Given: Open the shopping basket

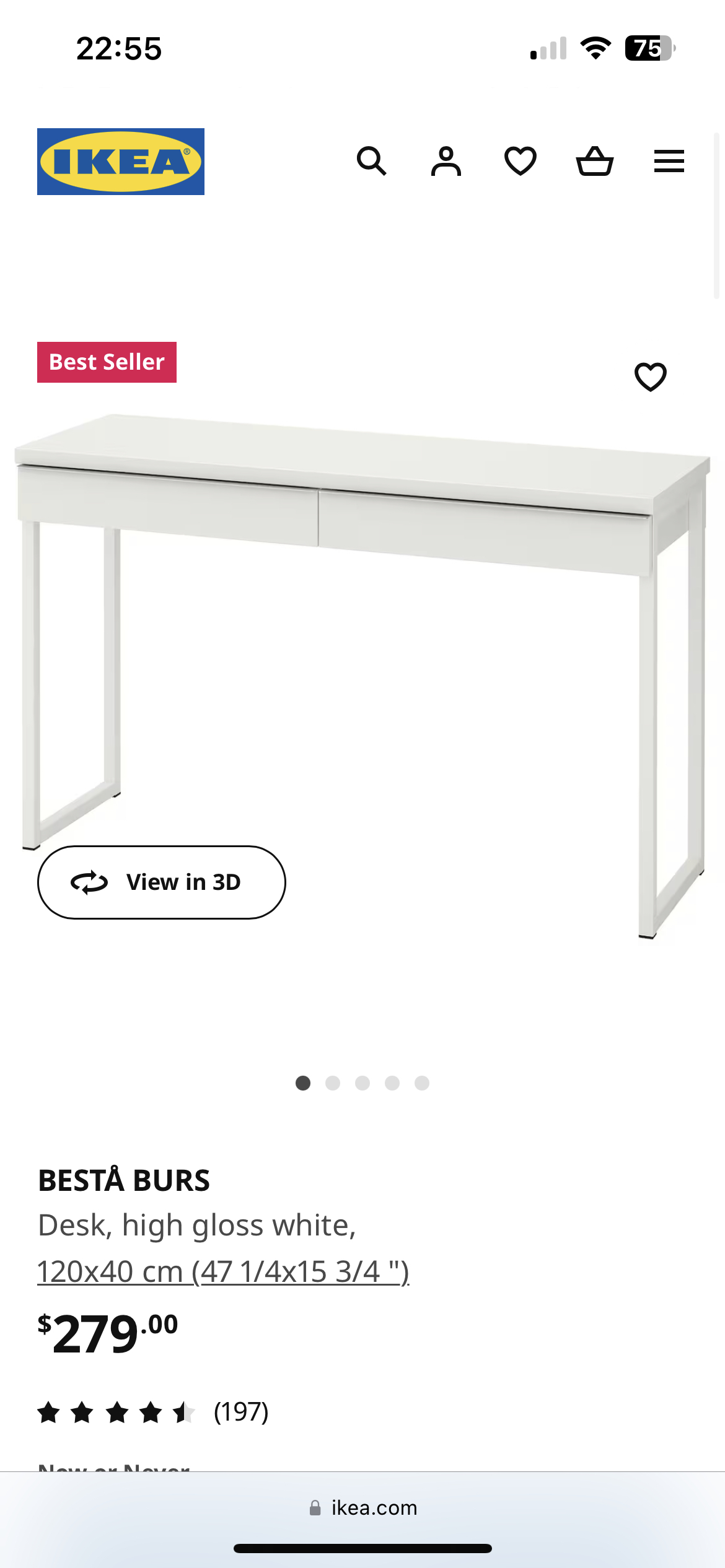Looking at the screenshot, I should click(x=595, y=162).
